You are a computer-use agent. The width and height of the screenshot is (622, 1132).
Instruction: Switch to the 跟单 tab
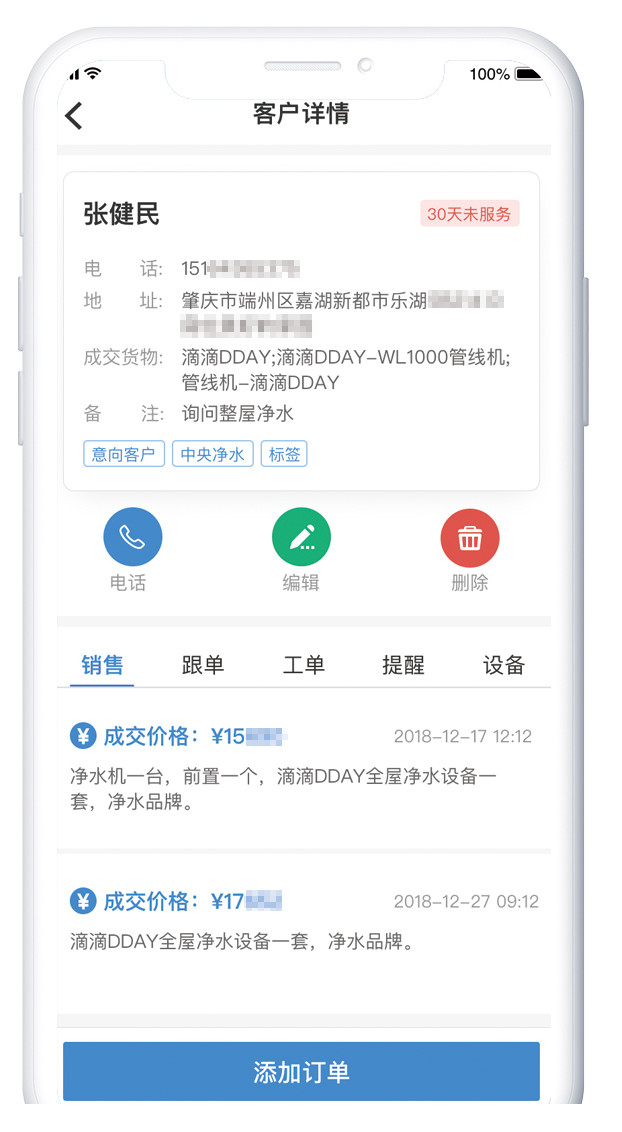203,665
